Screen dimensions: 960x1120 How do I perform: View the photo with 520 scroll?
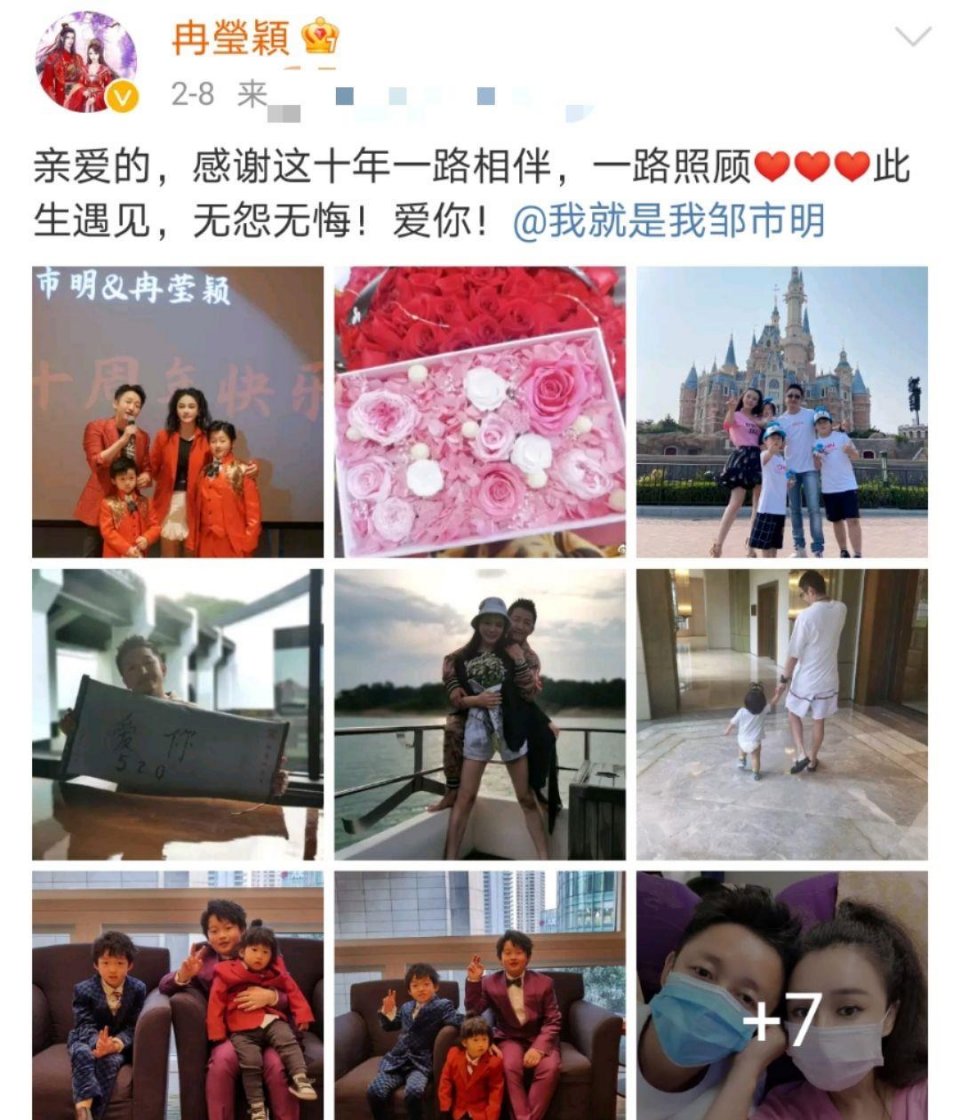[x=178, y=714]
